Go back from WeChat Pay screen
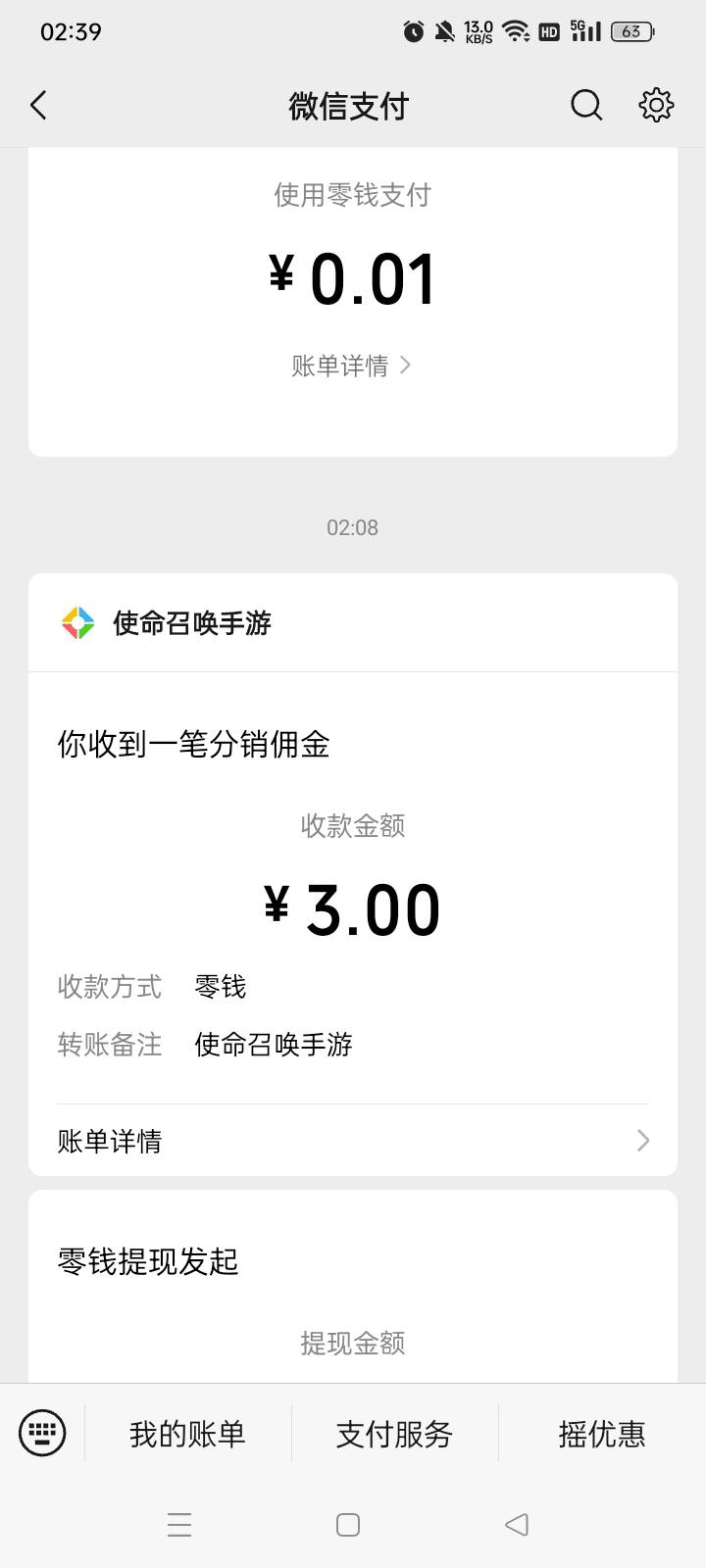The width and height of the screenshot is (706, 1568). pyautogui.click(x=39, y=105)
